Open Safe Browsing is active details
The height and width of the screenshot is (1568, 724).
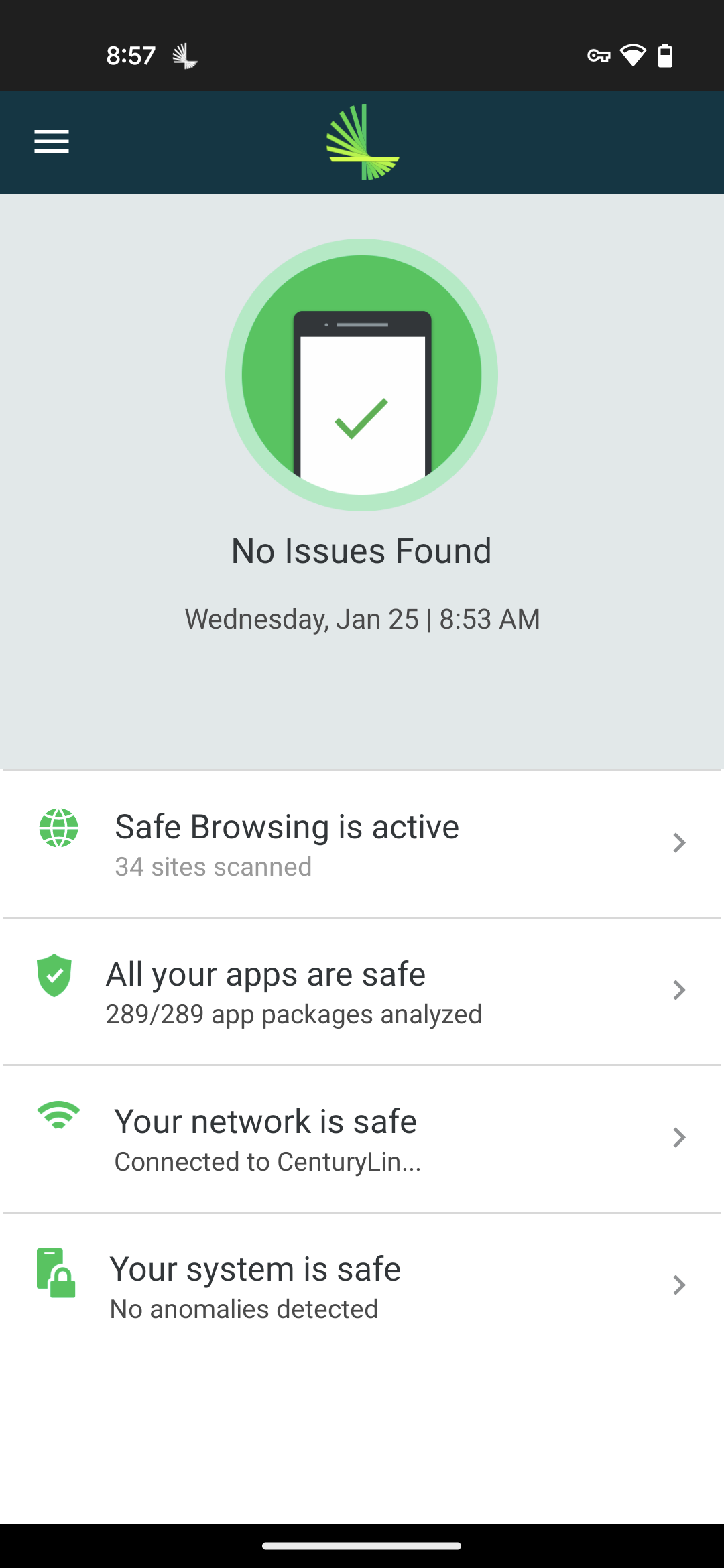pos(362,844)
